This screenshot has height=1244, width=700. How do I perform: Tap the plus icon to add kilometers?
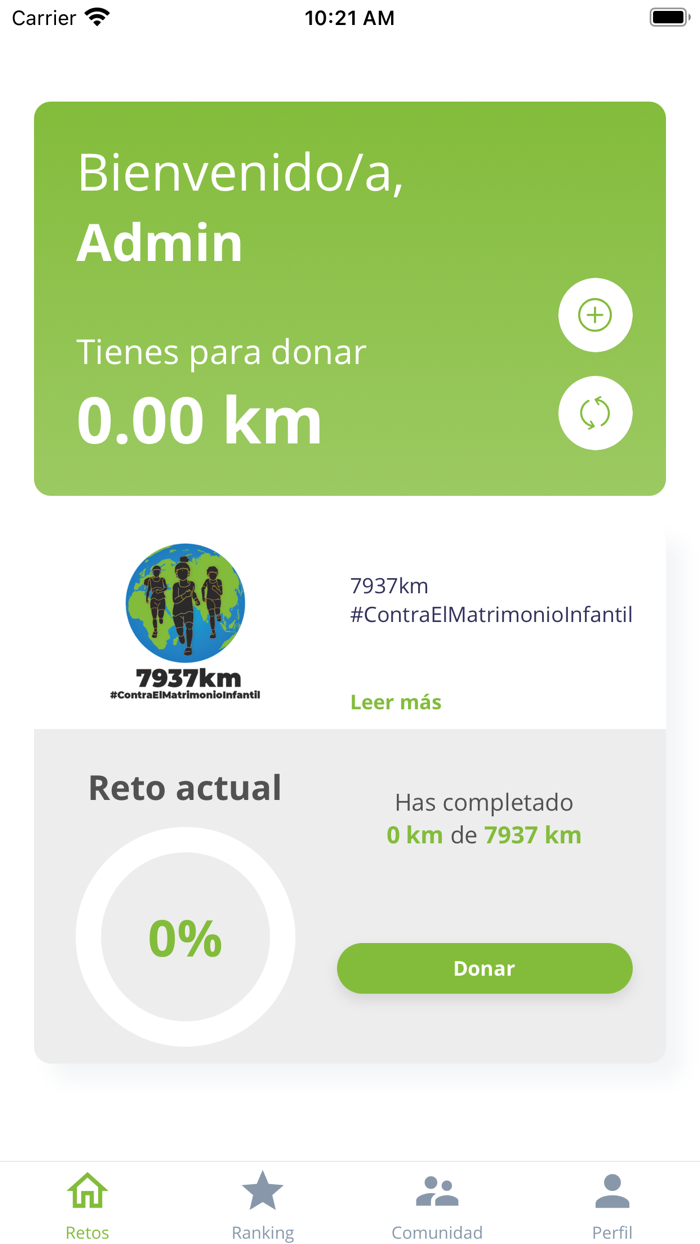click(x=595, y=315)
